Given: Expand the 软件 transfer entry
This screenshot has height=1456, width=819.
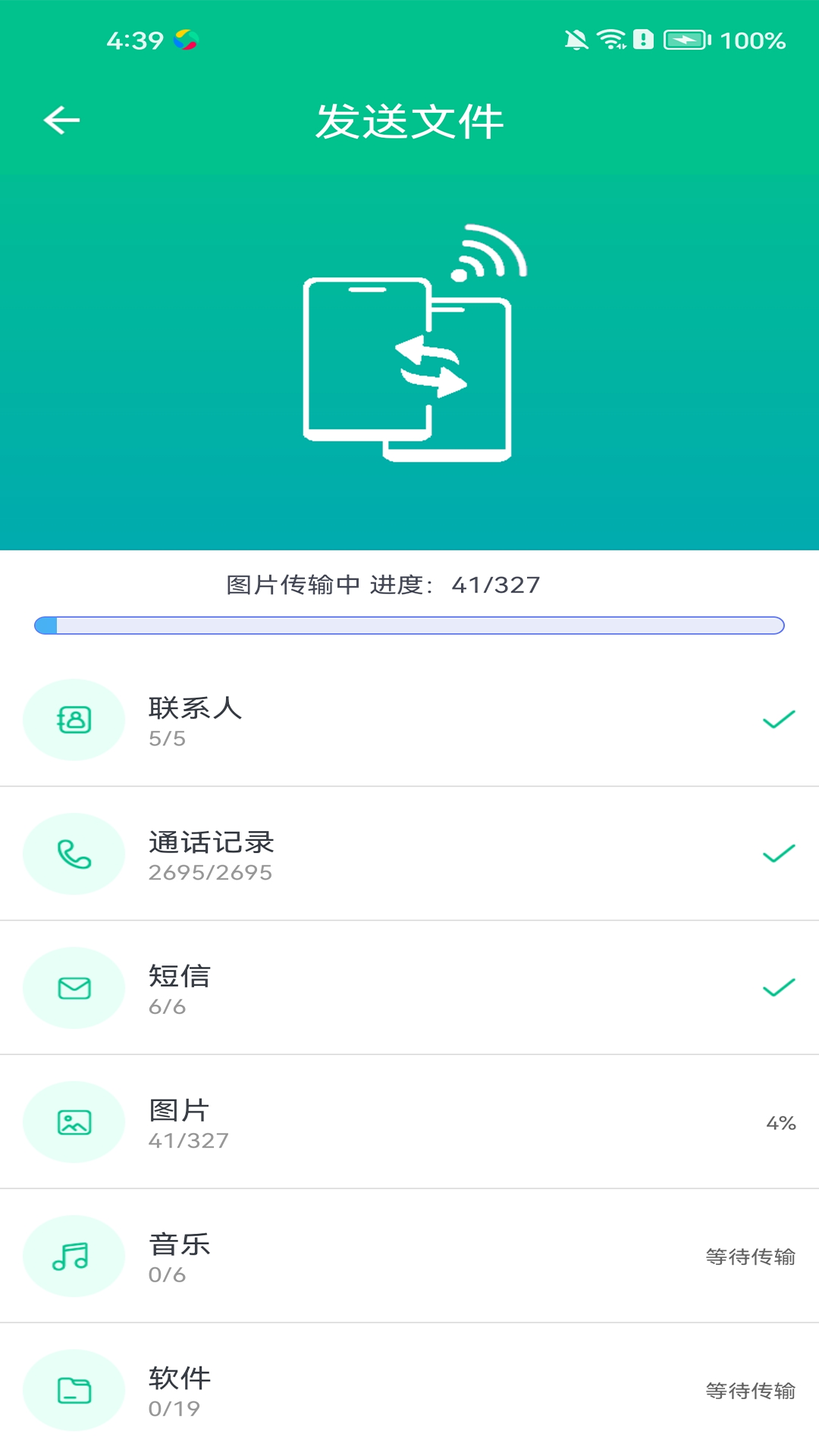Looking at the screenshot, I should click(409, 1390).
